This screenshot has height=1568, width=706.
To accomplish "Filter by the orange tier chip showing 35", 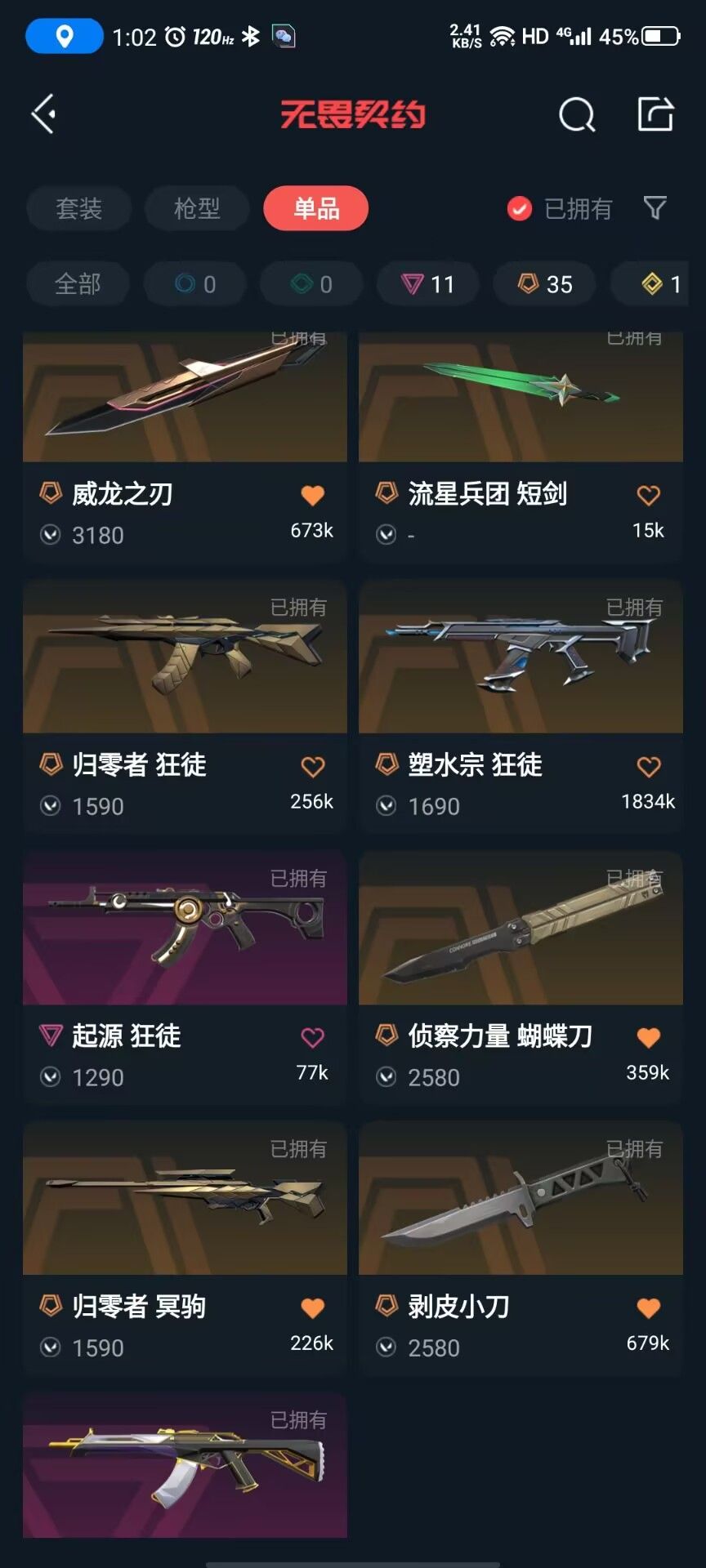I will click(x=544, y=284).
